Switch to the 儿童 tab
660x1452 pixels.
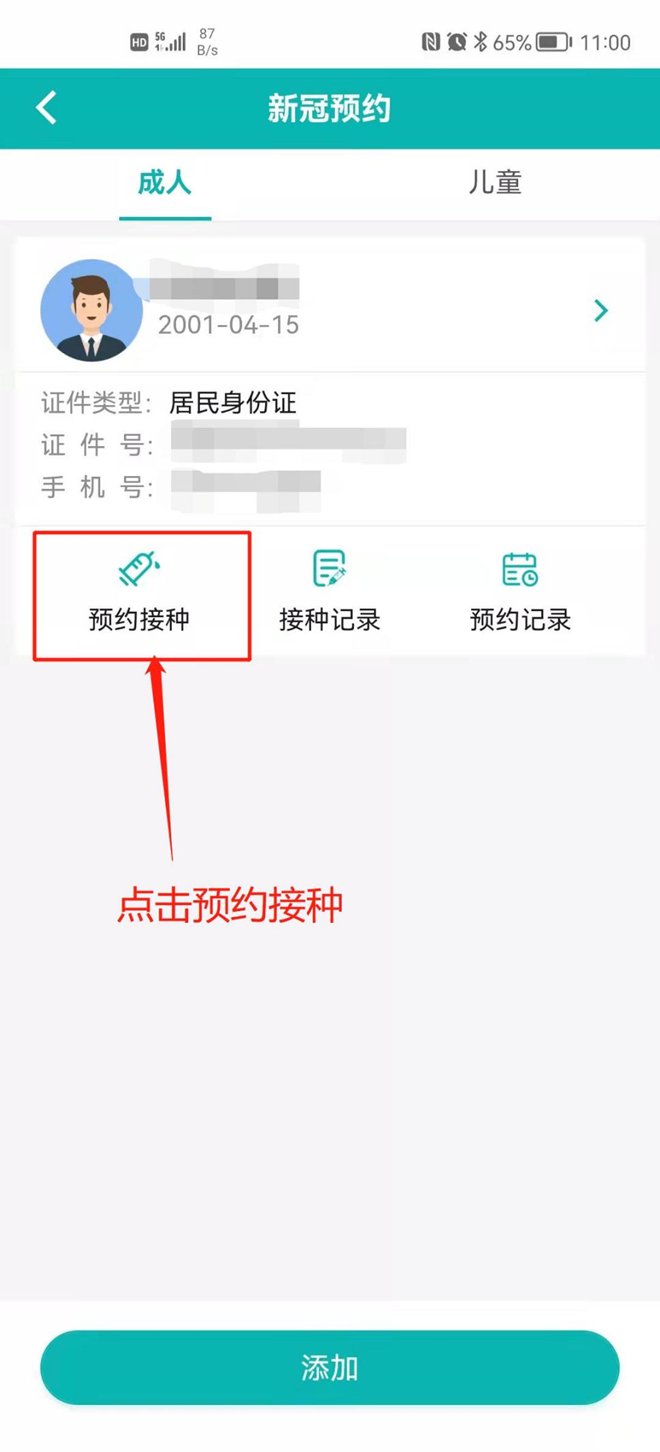[495, 184]
